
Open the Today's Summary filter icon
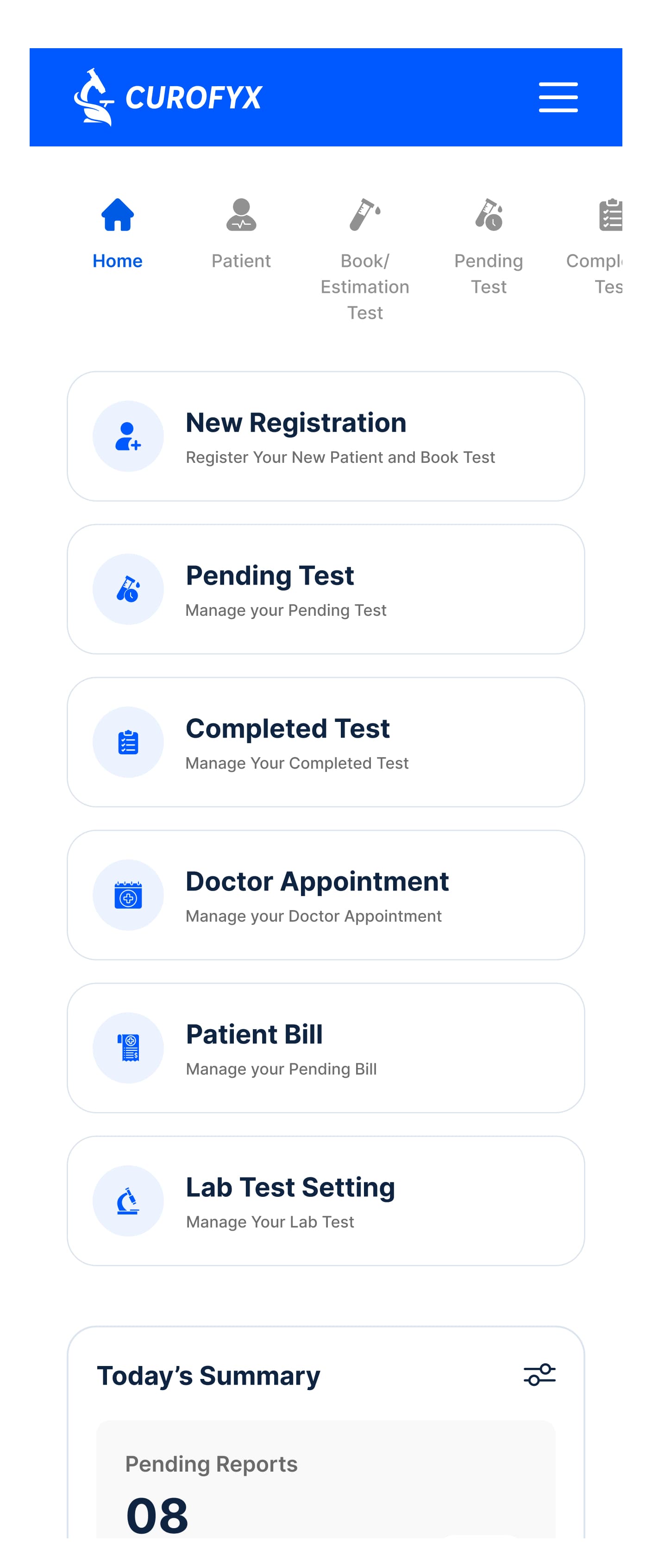click(539, 1374)
